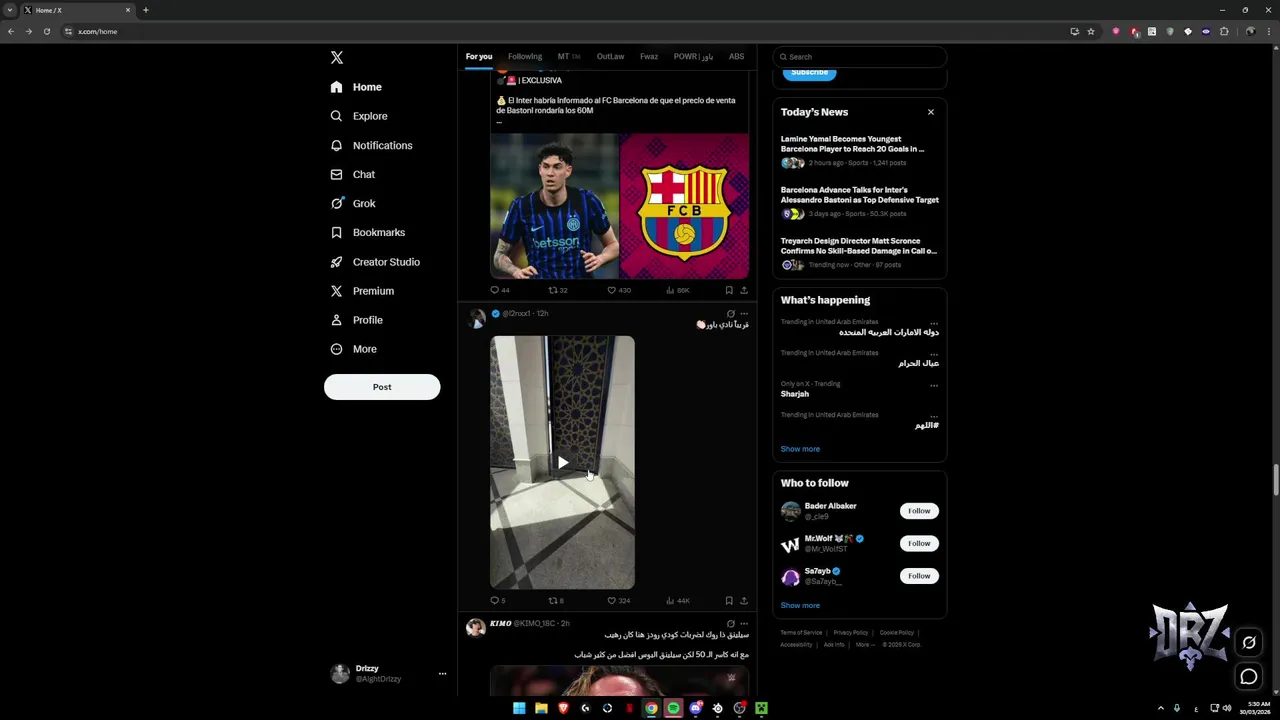Viewport: 1280px width, 720px height.
Task: Go to Bookmarks
Action: pos(378,232)
